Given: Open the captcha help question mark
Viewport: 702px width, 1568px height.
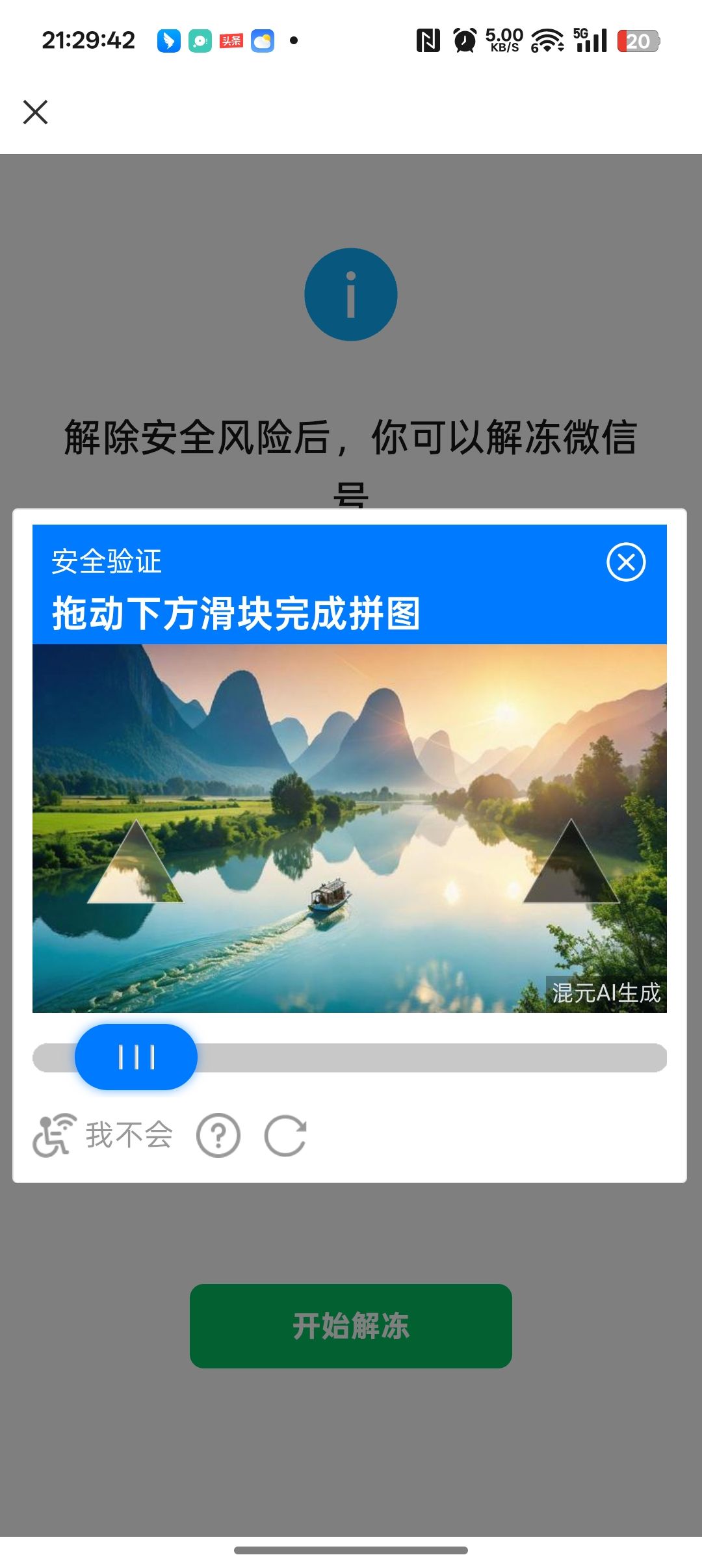Looking at the screenshot, I should point(218,1135).
